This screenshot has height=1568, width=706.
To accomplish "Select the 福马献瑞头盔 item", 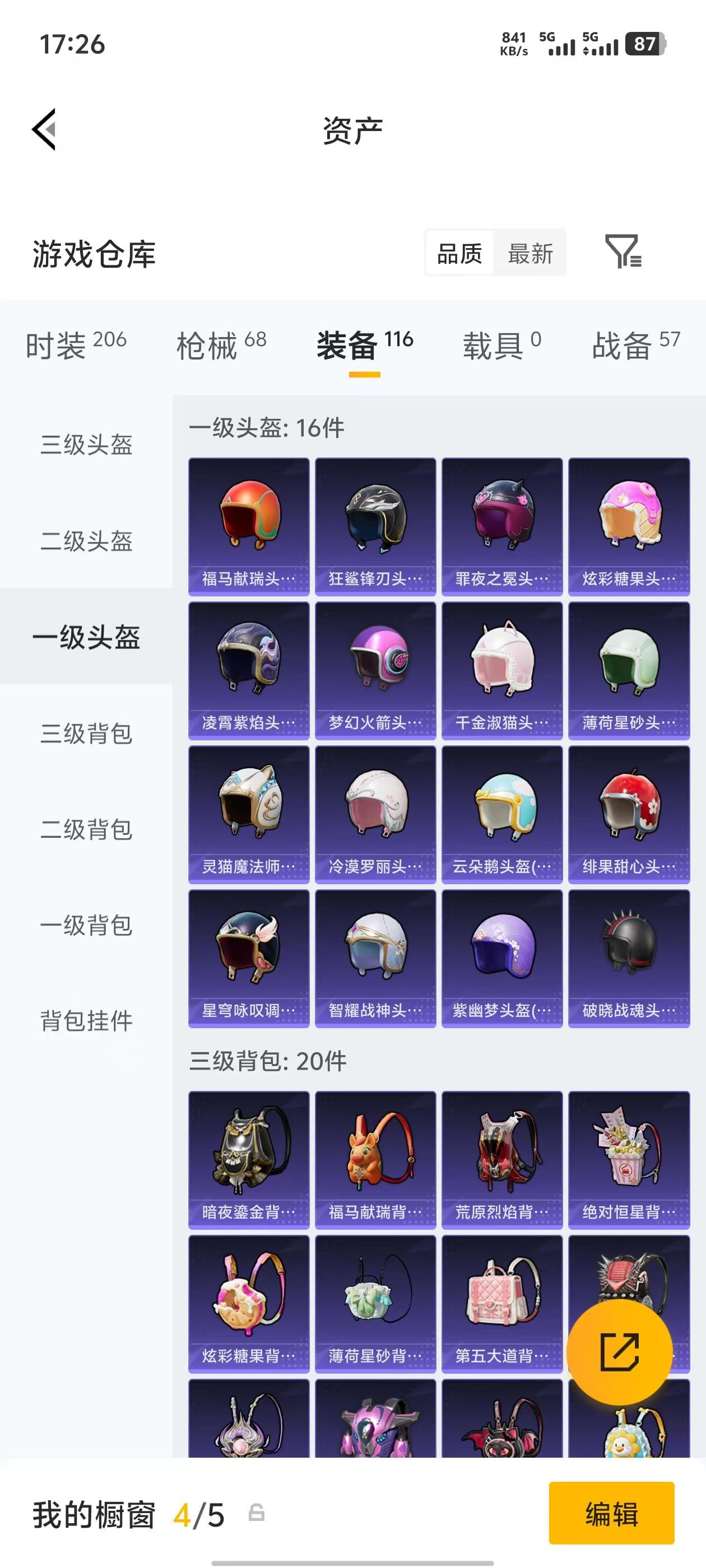I will (249, 524).
